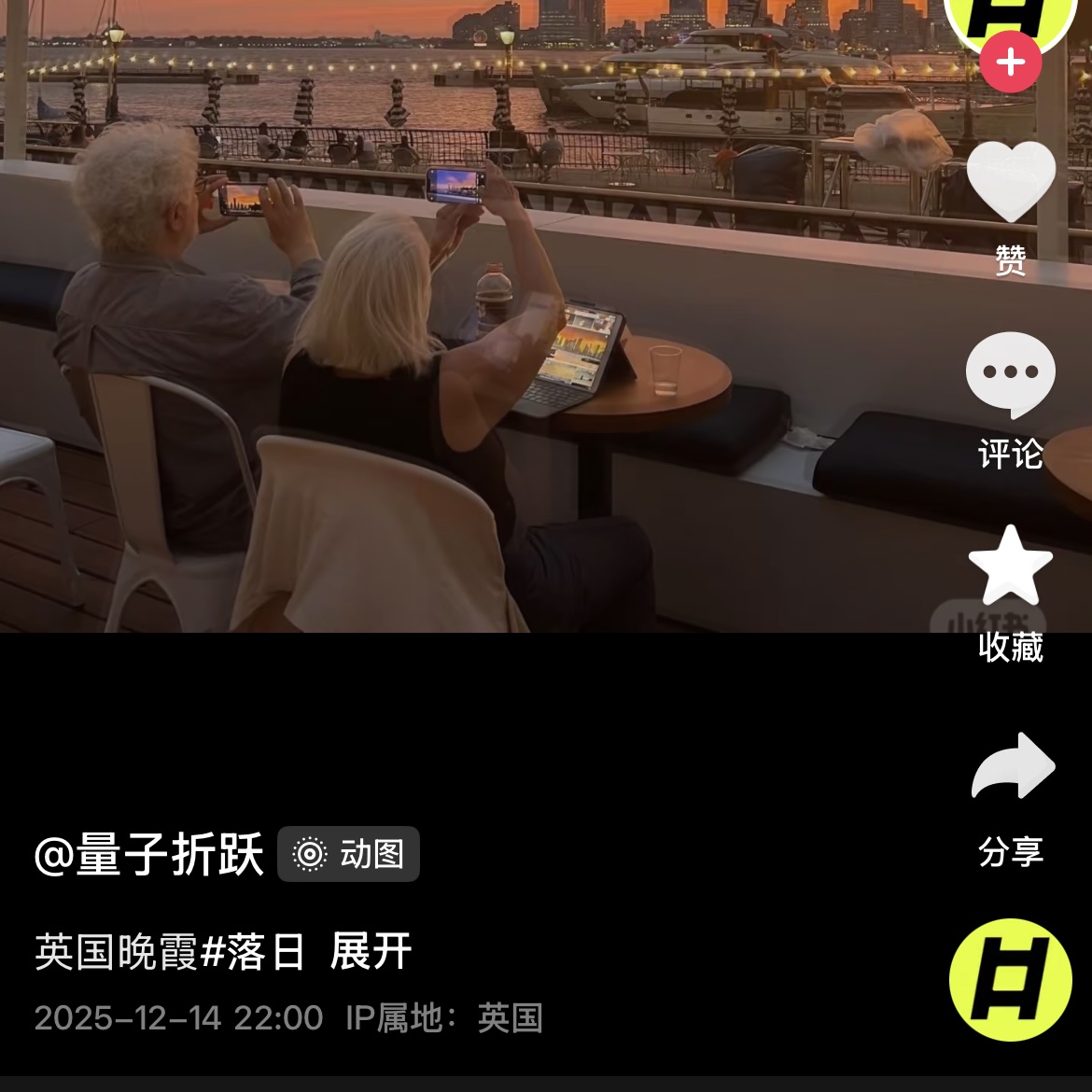Share this post via 分享 arrow
1092x1092 pixels.
point(1012,767)
